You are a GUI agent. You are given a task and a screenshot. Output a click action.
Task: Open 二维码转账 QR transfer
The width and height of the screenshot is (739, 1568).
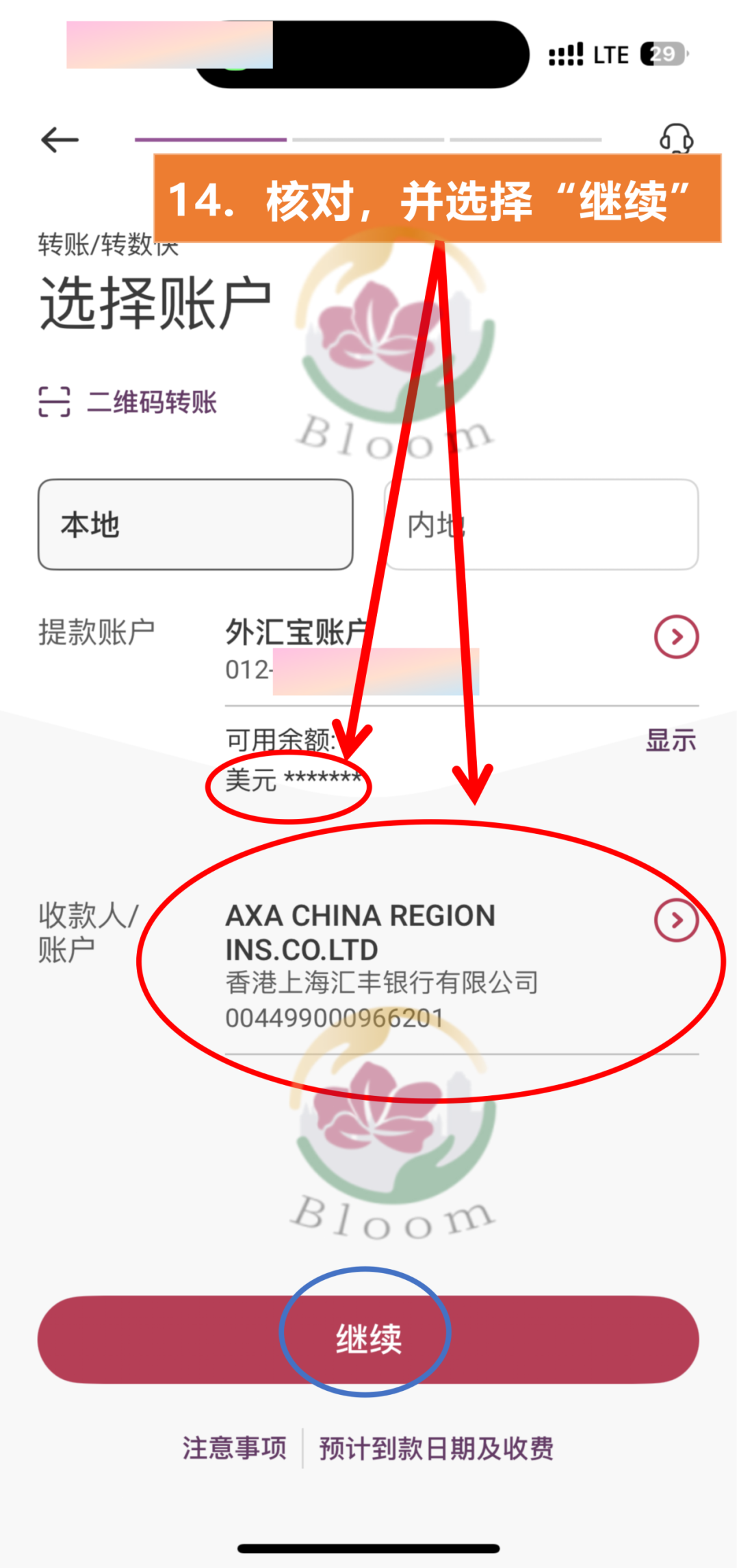click(129, 402)
